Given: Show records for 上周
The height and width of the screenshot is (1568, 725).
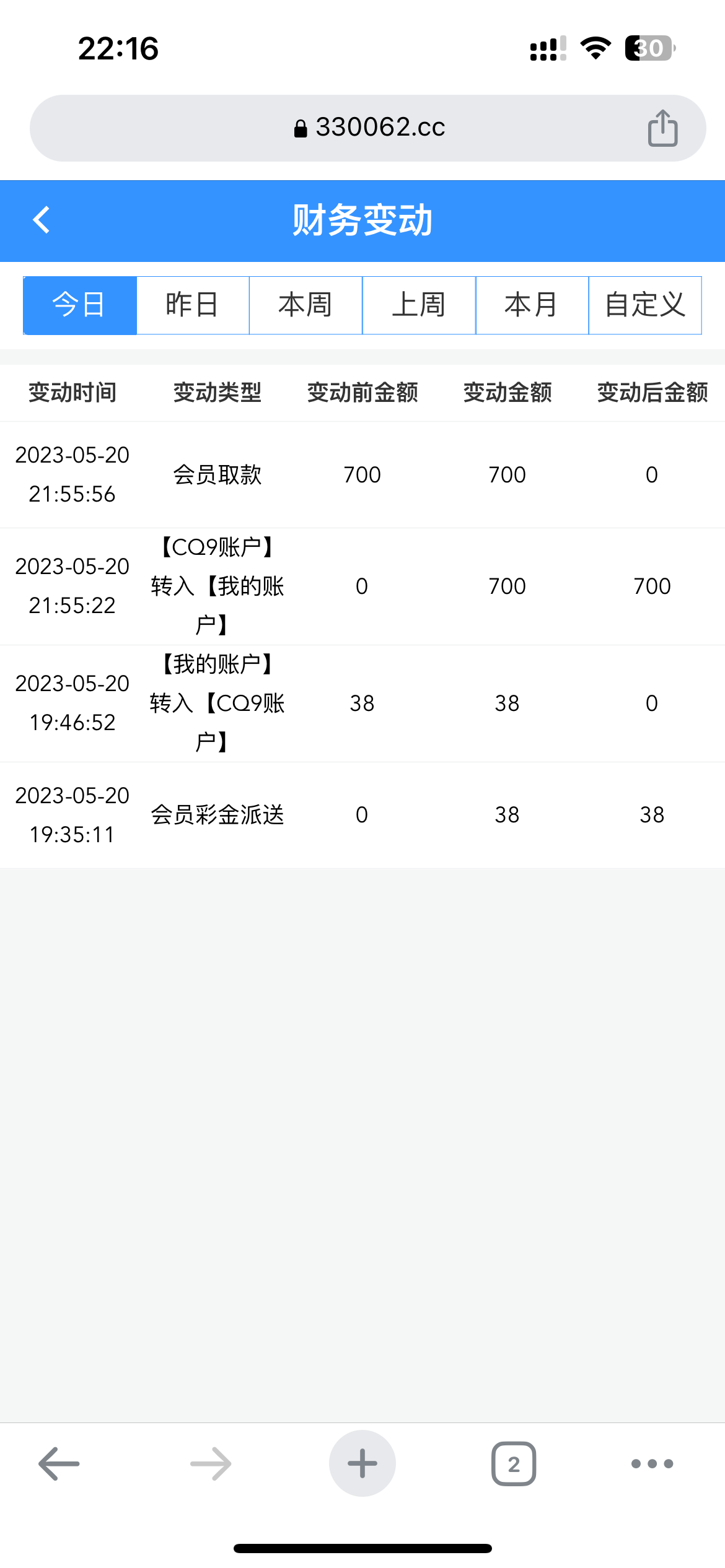Looking at the screenshot, I should tap(419, 305).
